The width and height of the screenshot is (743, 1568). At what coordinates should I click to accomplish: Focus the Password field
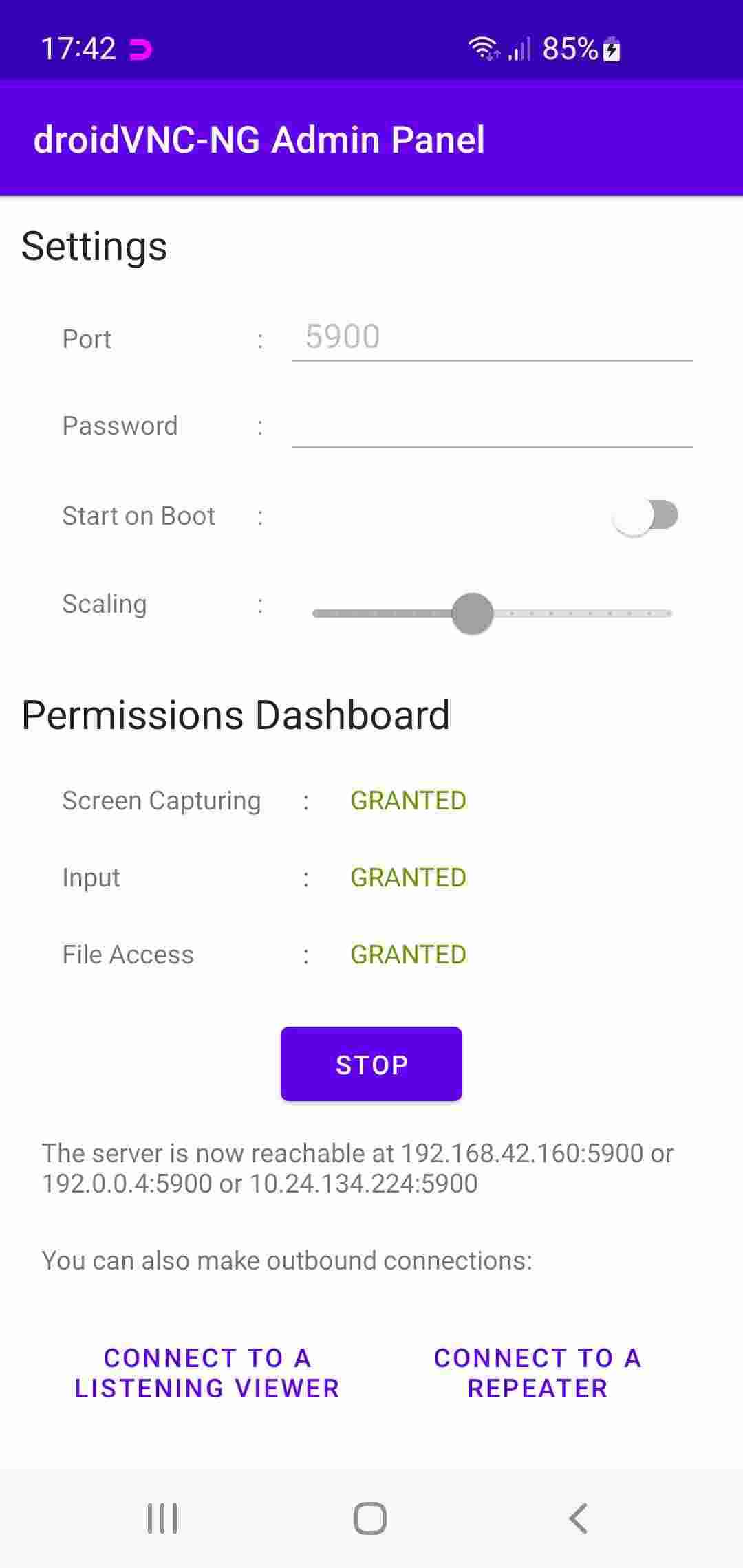click(x=491, y=425)
